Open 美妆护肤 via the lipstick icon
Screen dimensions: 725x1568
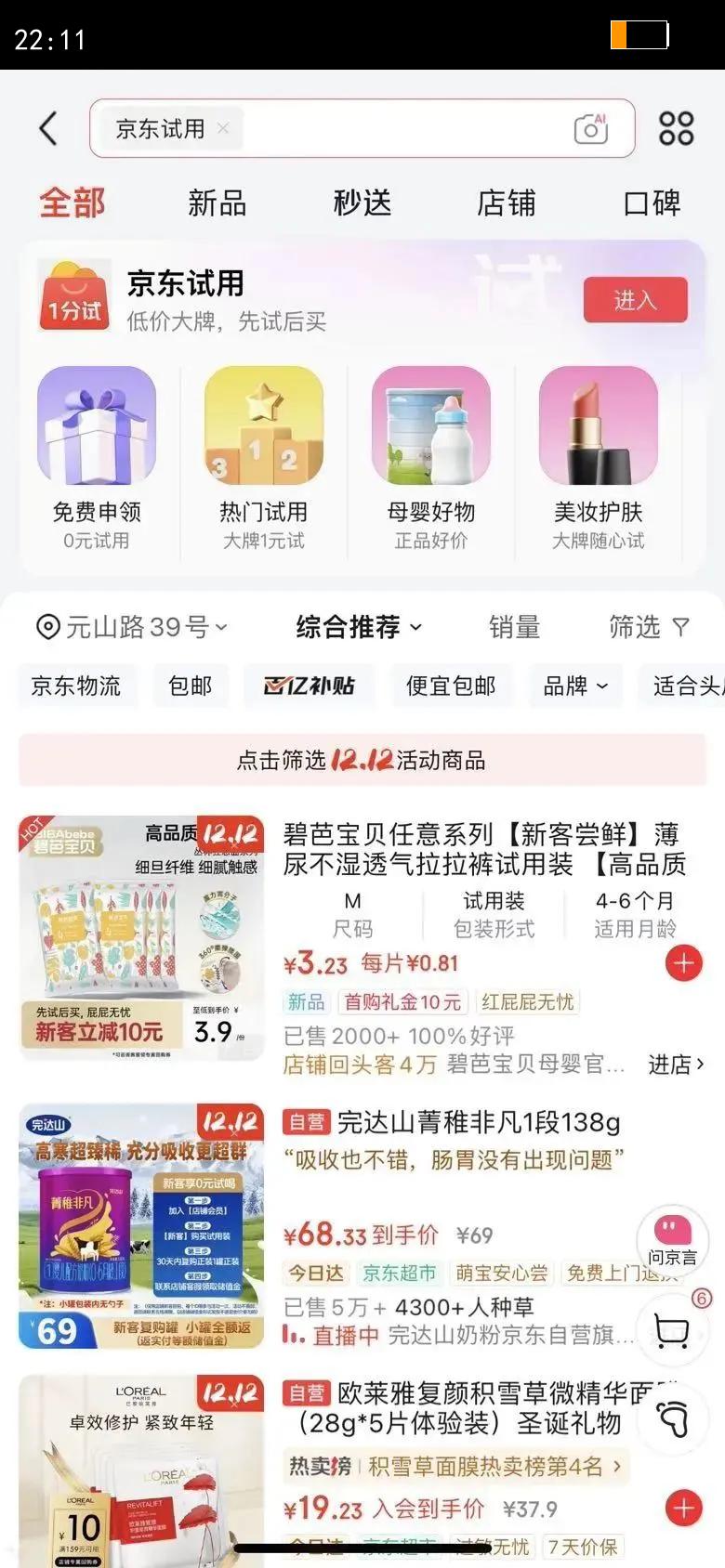[598, 425]
